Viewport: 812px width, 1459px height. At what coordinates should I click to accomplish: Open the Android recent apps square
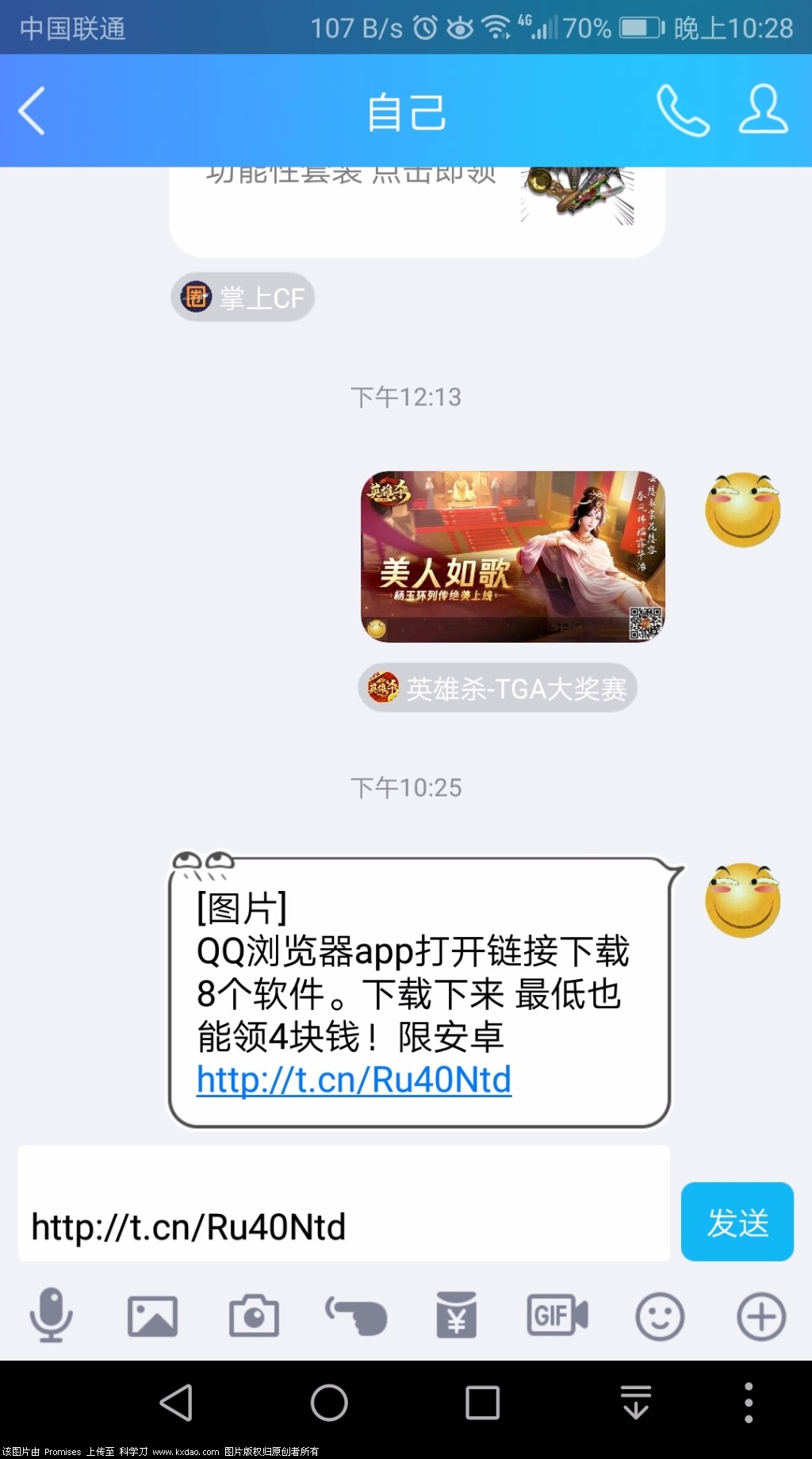click(481, 1402)
